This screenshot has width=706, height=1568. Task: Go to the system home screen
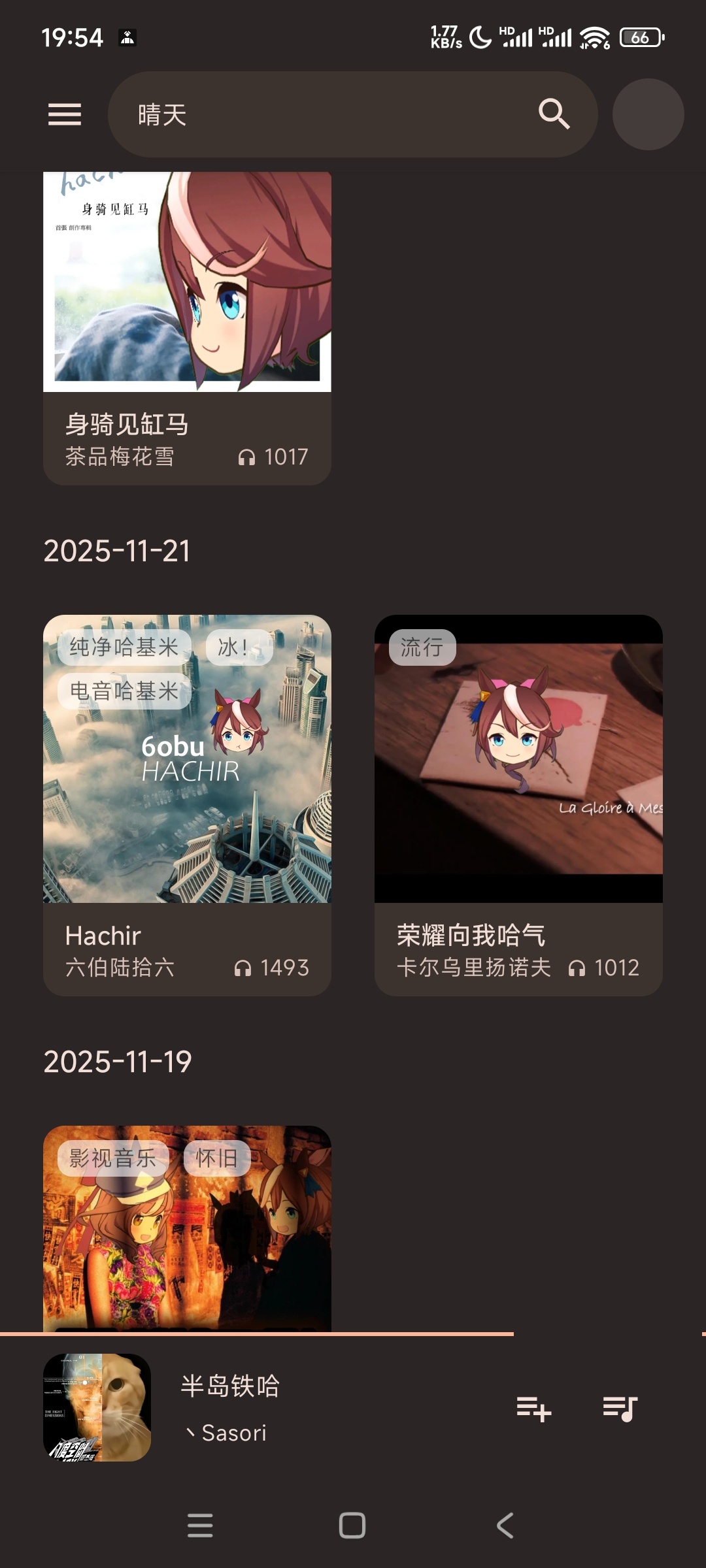tap(352, 1526)
